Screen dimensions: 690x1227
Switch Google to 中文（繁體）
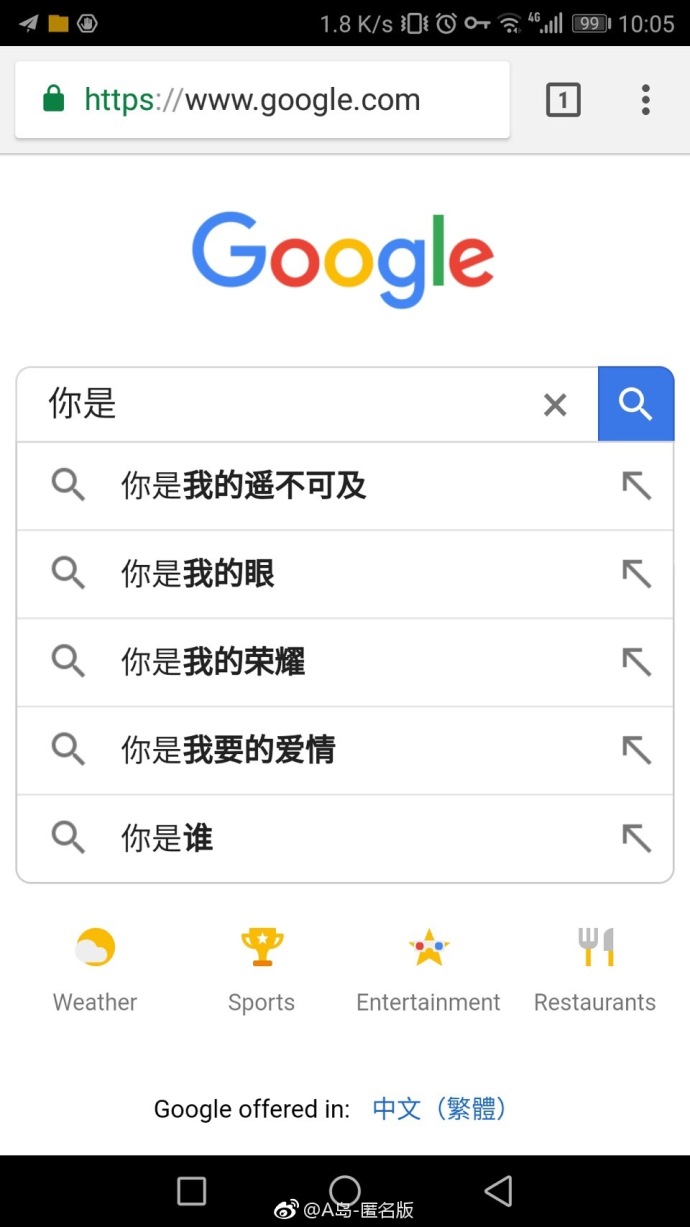441,1109
